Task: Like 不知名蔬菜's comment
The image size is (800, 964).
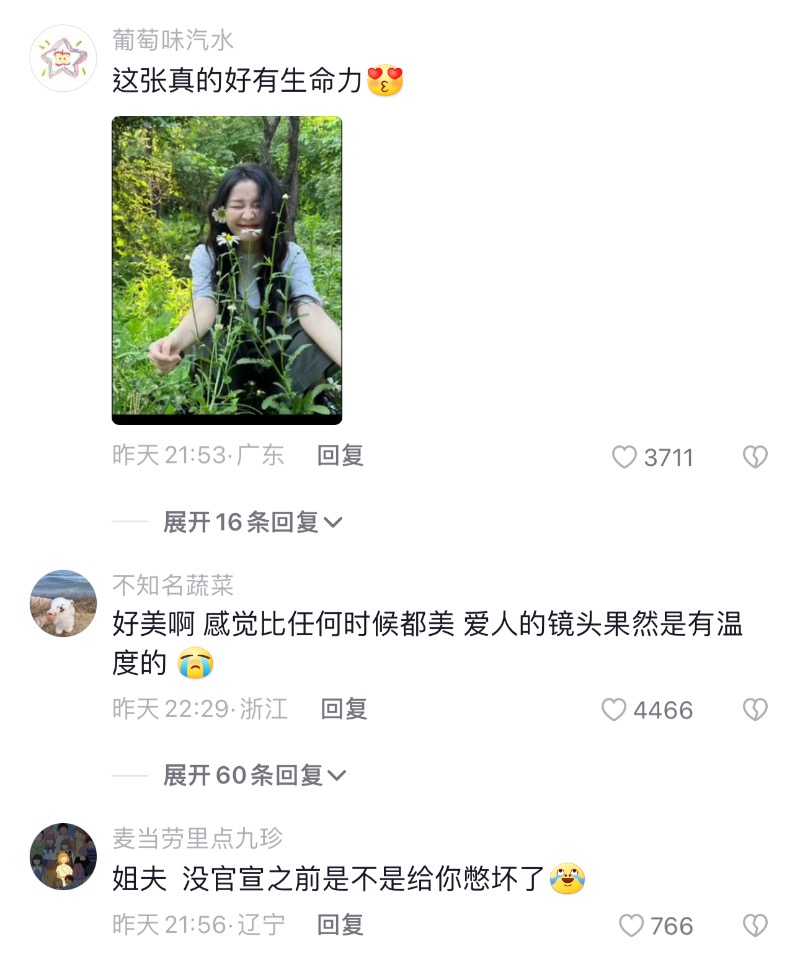Action: pos(614,710)
